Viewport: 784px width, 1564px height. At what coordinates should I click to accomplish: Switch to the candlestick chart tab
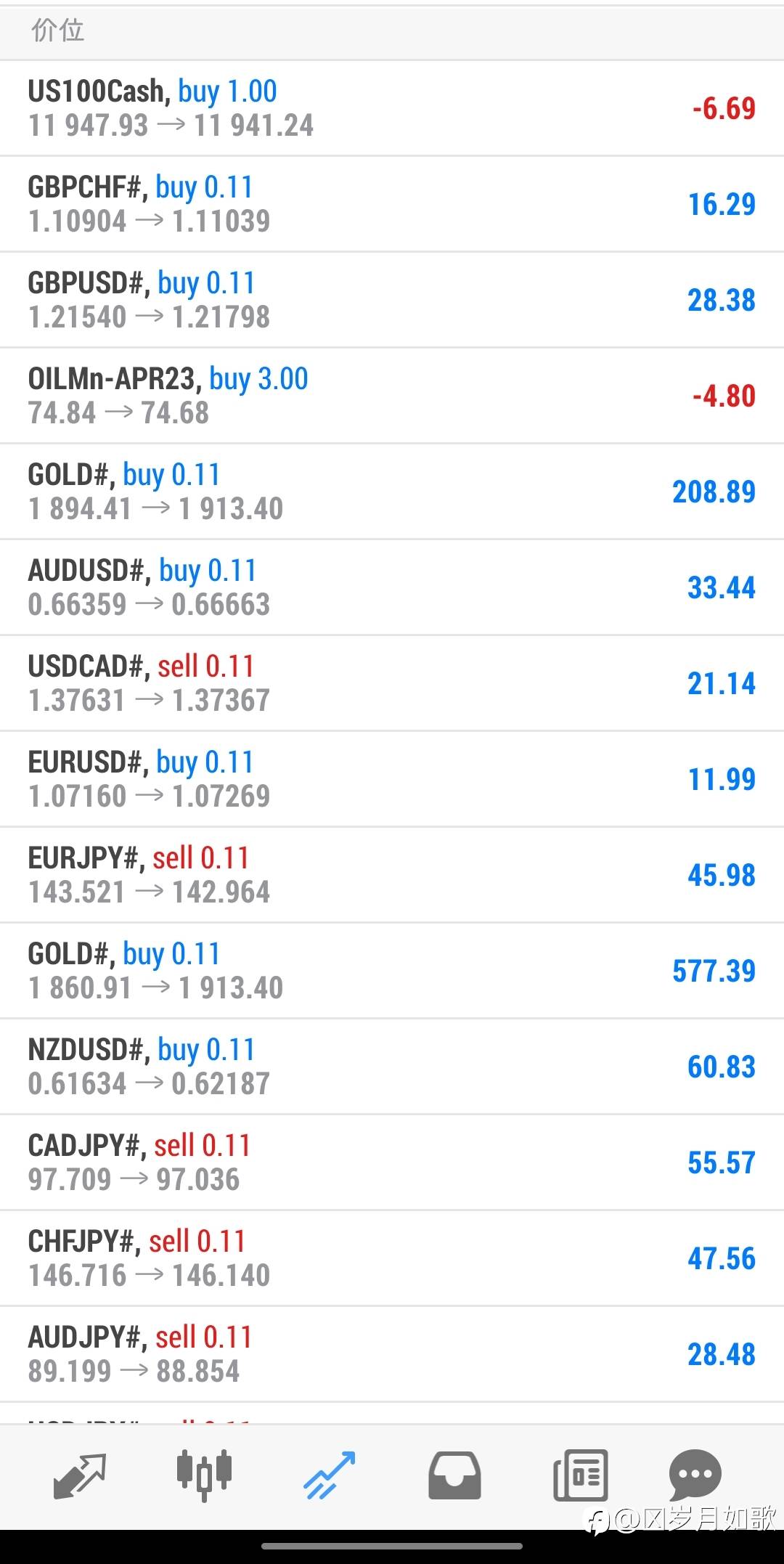point(205,1475)
